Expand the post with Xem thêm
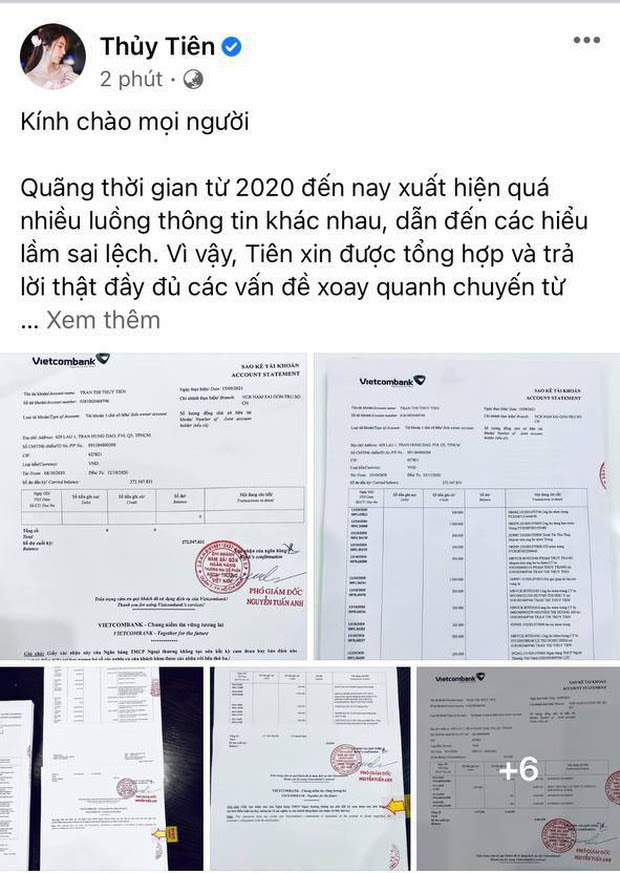 (x=103, y=320)
